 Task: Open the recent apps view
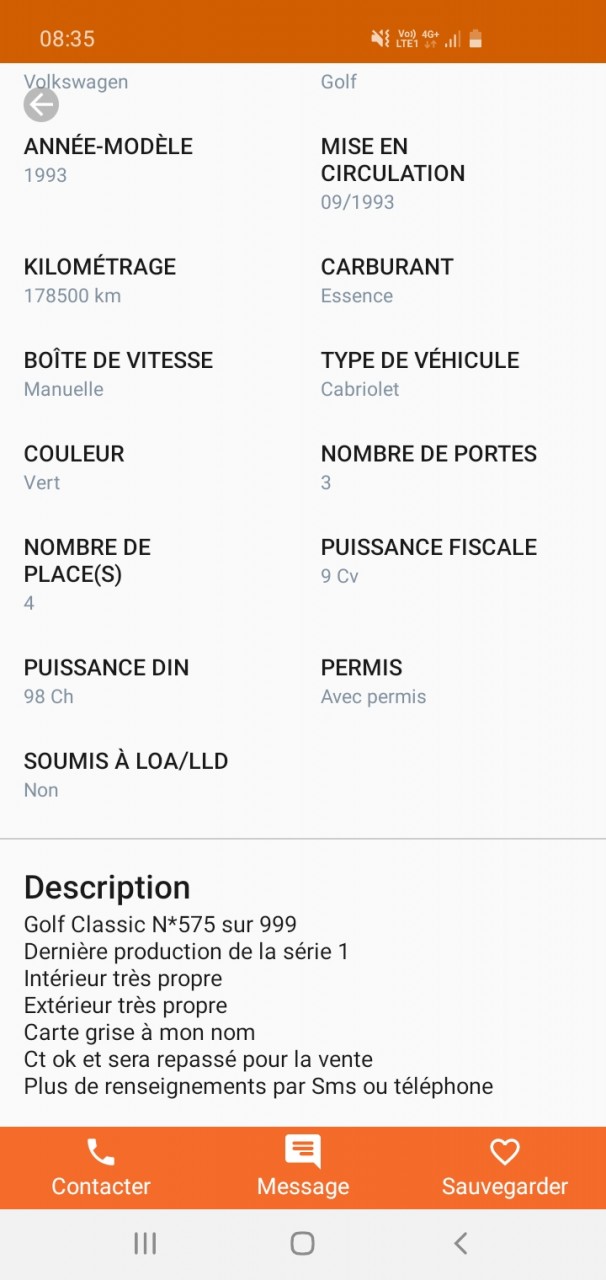(145, 1243)
